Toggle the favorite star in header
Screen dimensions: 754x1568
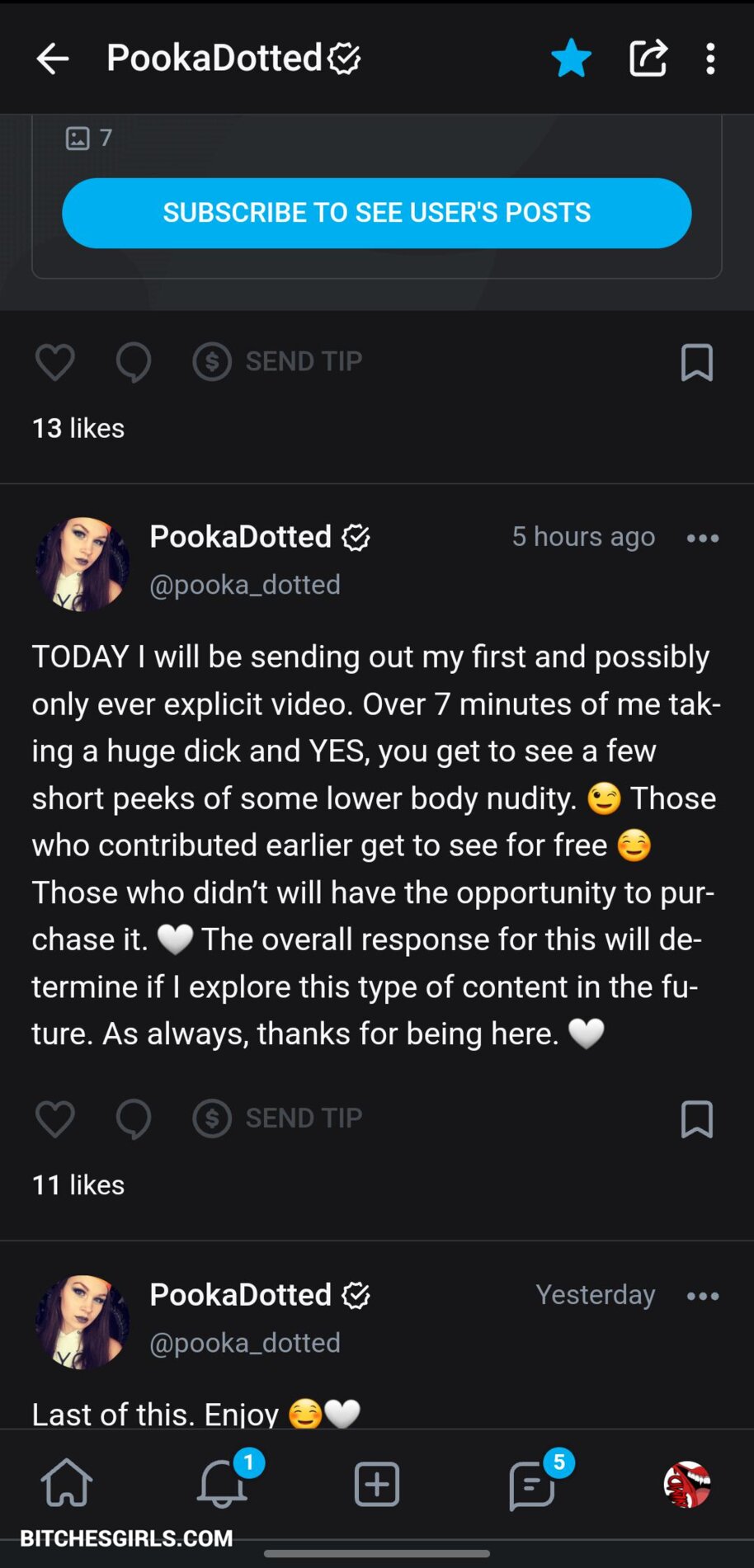coord(571,59)
